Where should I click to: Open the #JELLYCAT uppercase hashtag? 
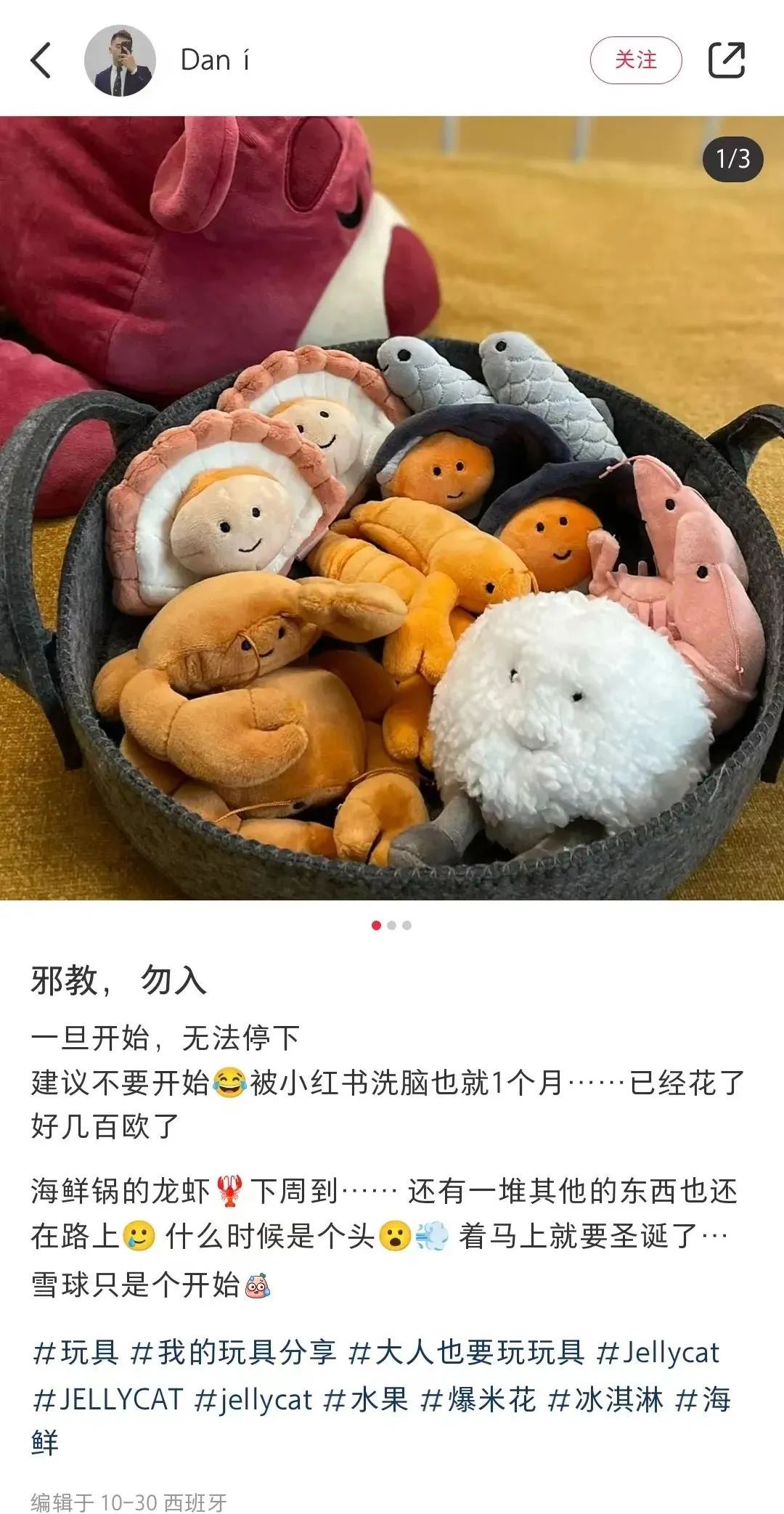[x=107, y=1399]
